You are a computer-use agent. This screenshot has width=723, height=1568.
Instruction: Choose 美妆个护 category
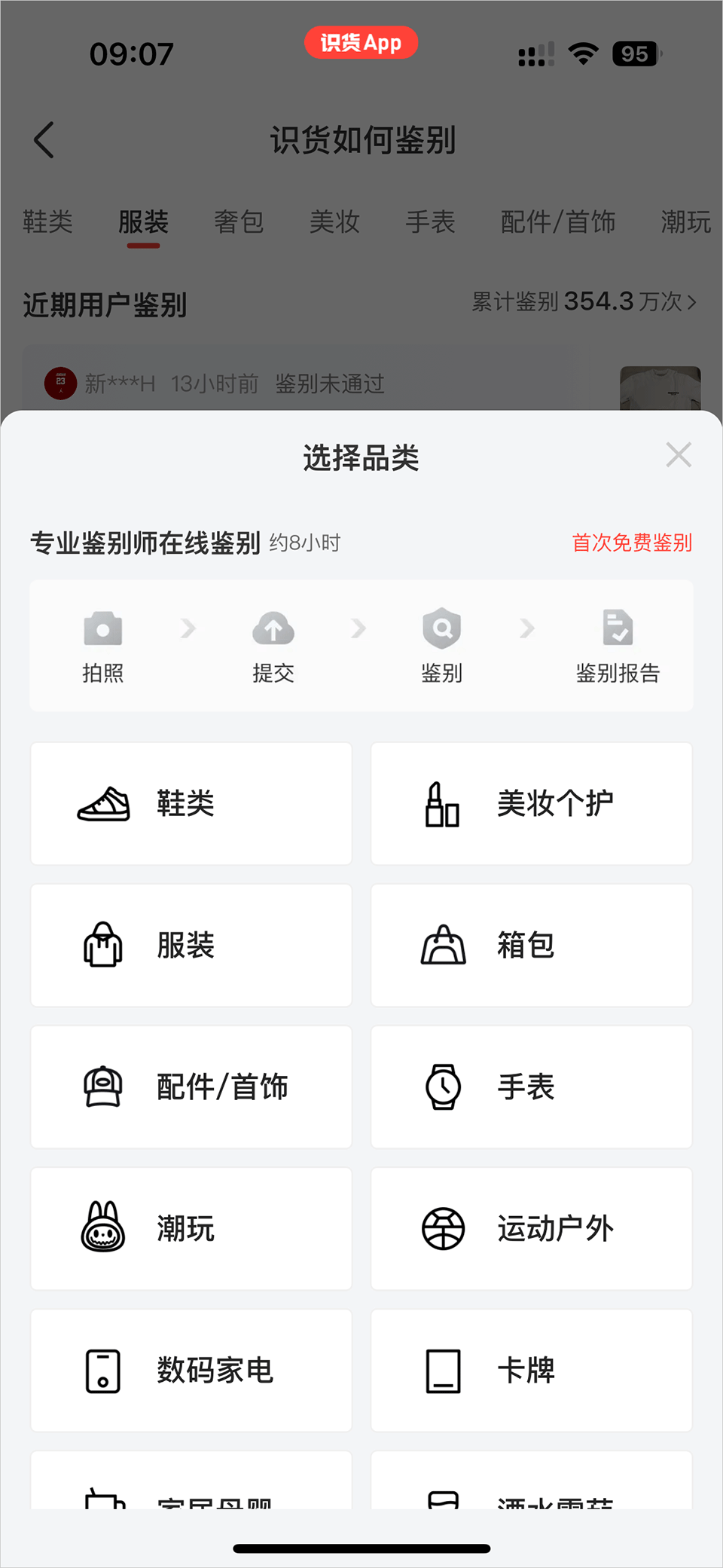(x=532, y=803)
